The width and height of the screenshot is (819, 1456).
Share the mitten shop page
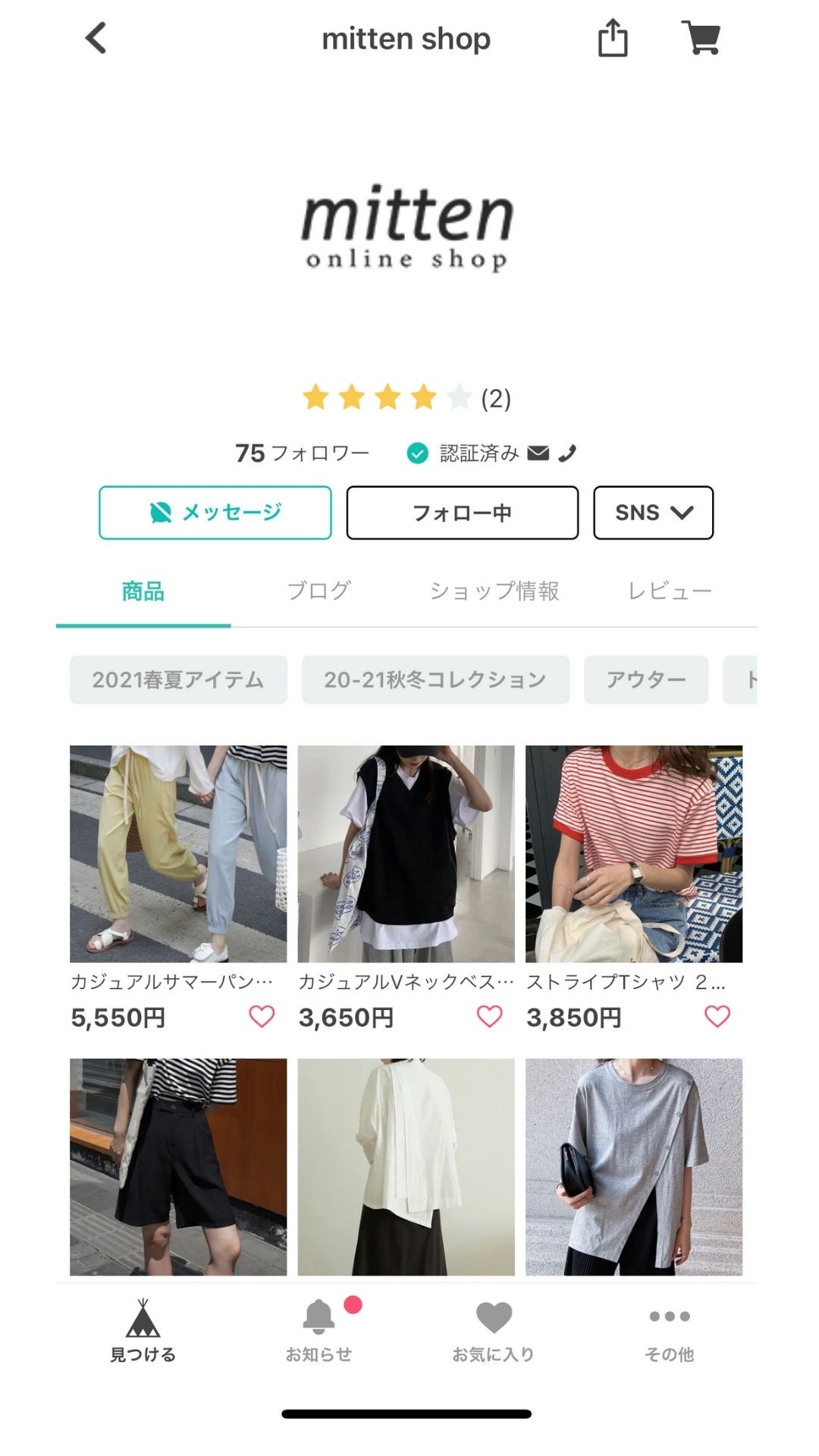(613, 38)
